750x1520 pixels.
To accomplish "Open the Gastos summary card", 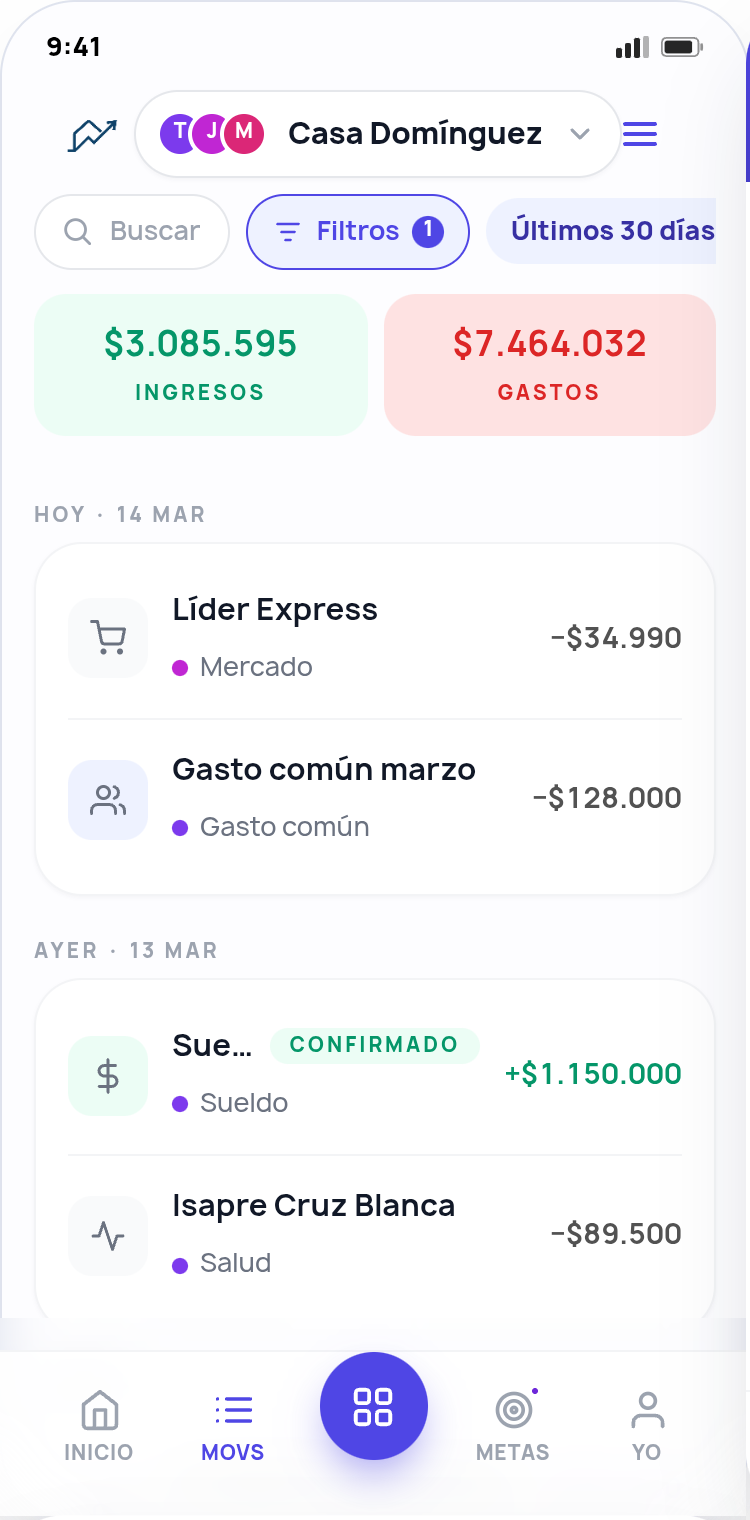I will pyautogui.click(x=550, y=365).
